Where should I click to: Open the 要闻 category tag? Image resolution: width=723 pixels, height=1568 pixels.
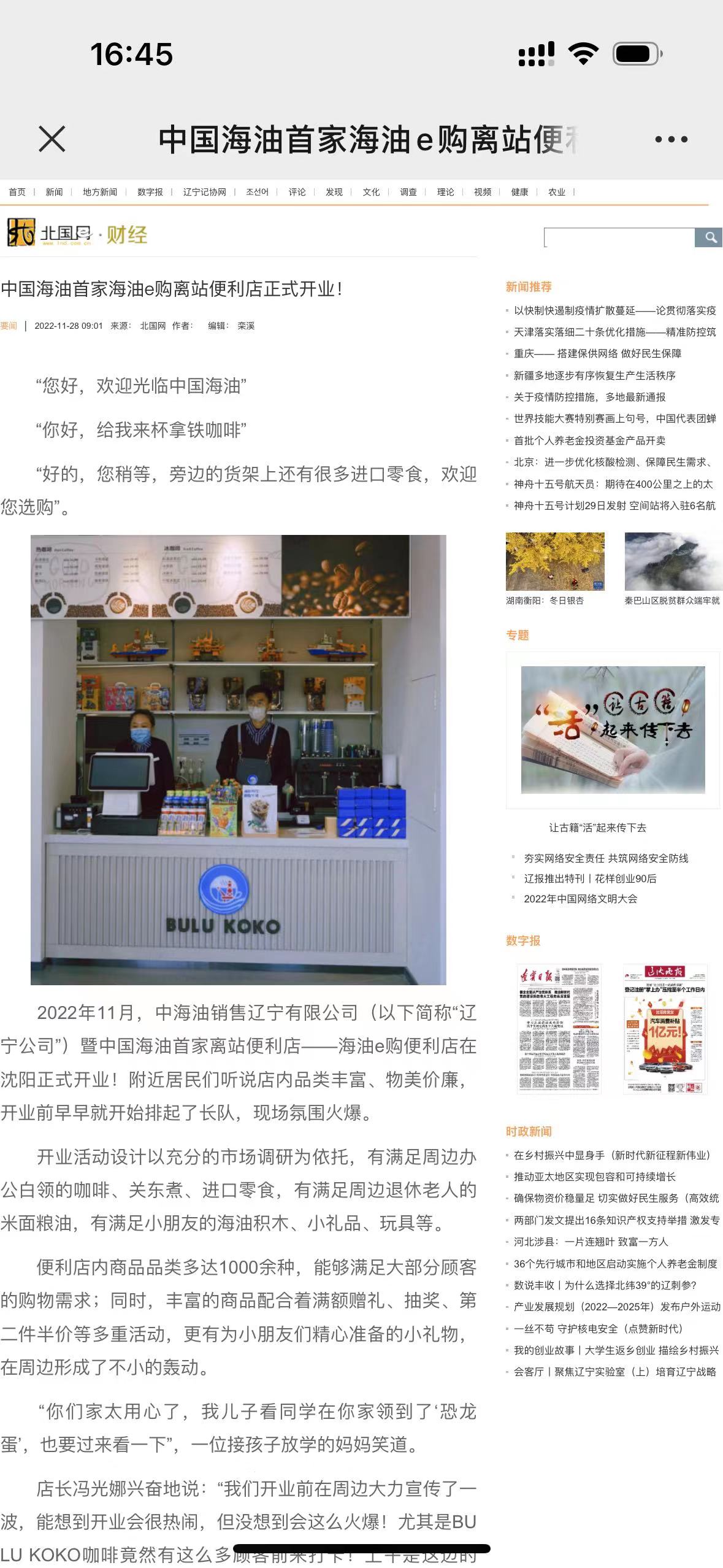(x=9, y=326)
